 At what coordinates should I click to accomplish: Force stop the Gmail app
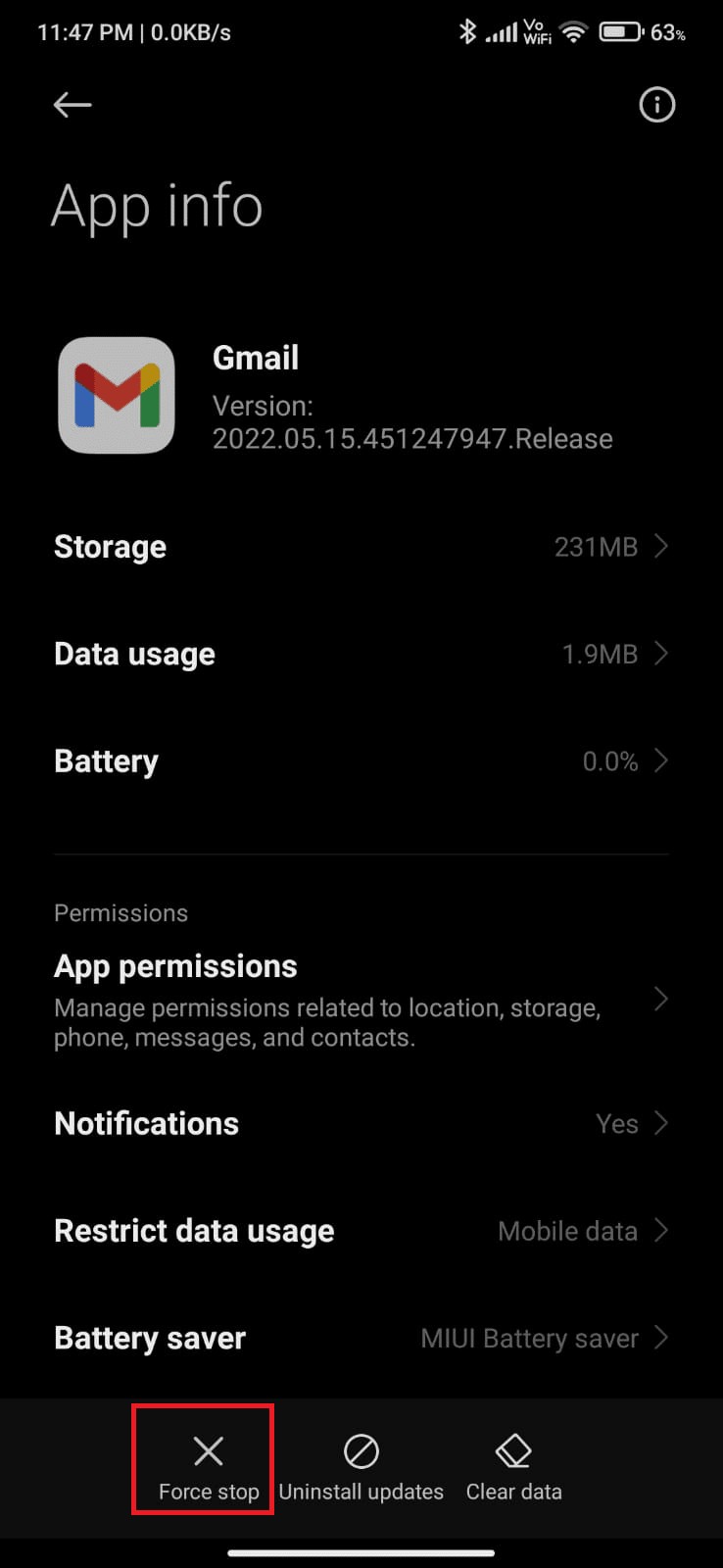[208, 1468]
